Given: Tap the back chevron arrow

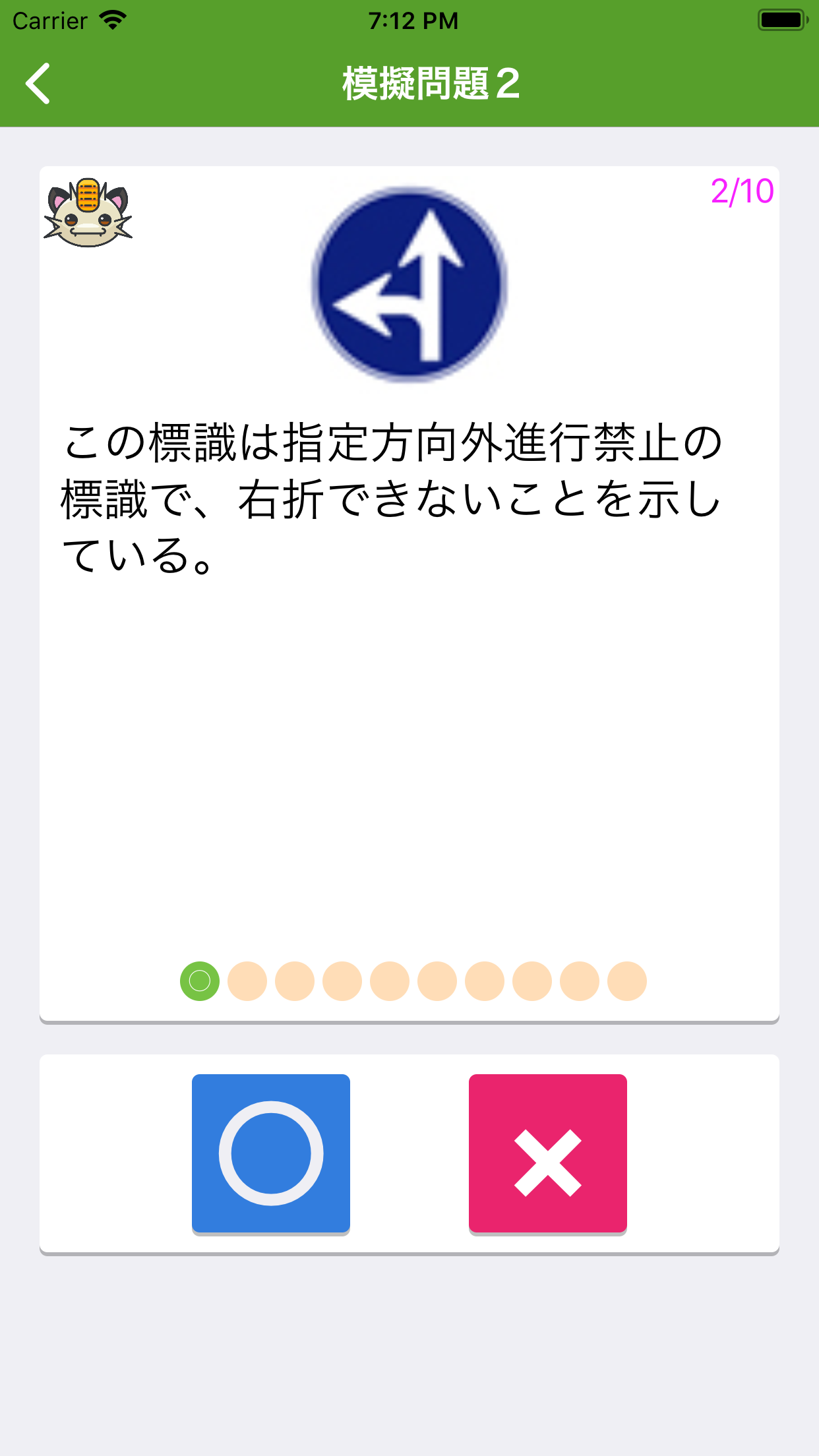Looking at the screenshot, I should coord(38,84).
